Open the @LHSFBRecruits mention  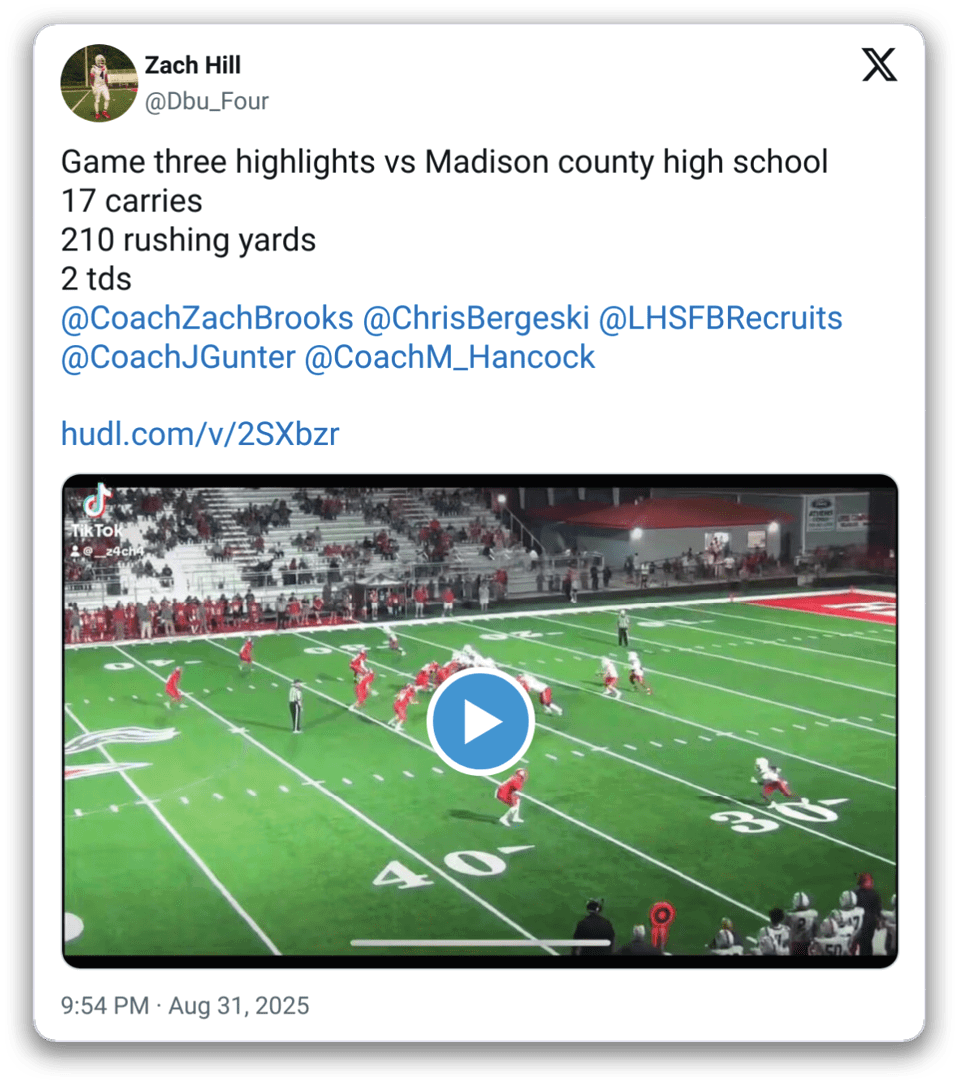[x=720, y=318]
